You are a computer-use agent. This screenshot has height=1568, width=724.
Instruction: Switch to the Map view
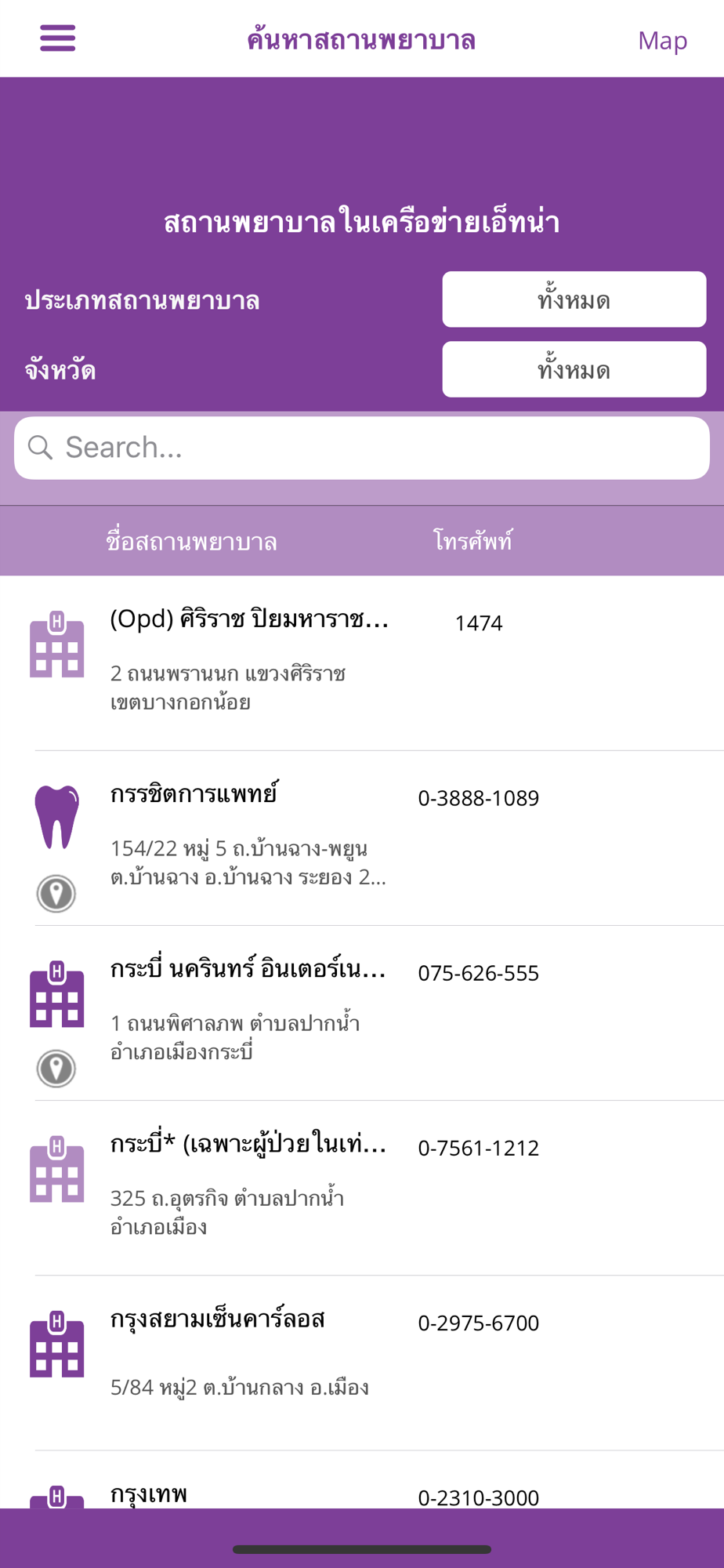click(x=662, y=40)
